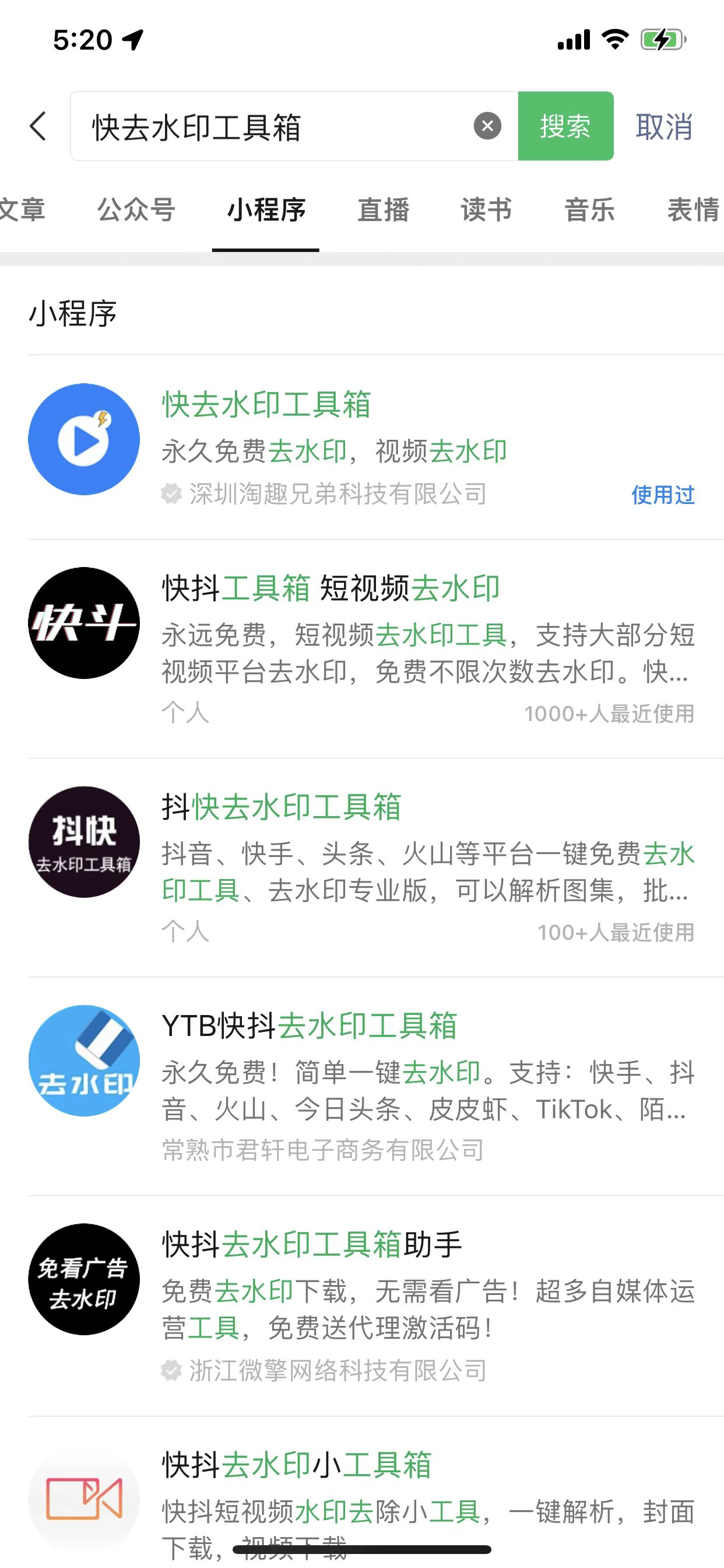Switch to the 音乐 tab
The height and width of the screenshot is (1568, 724).
[589, 210]
